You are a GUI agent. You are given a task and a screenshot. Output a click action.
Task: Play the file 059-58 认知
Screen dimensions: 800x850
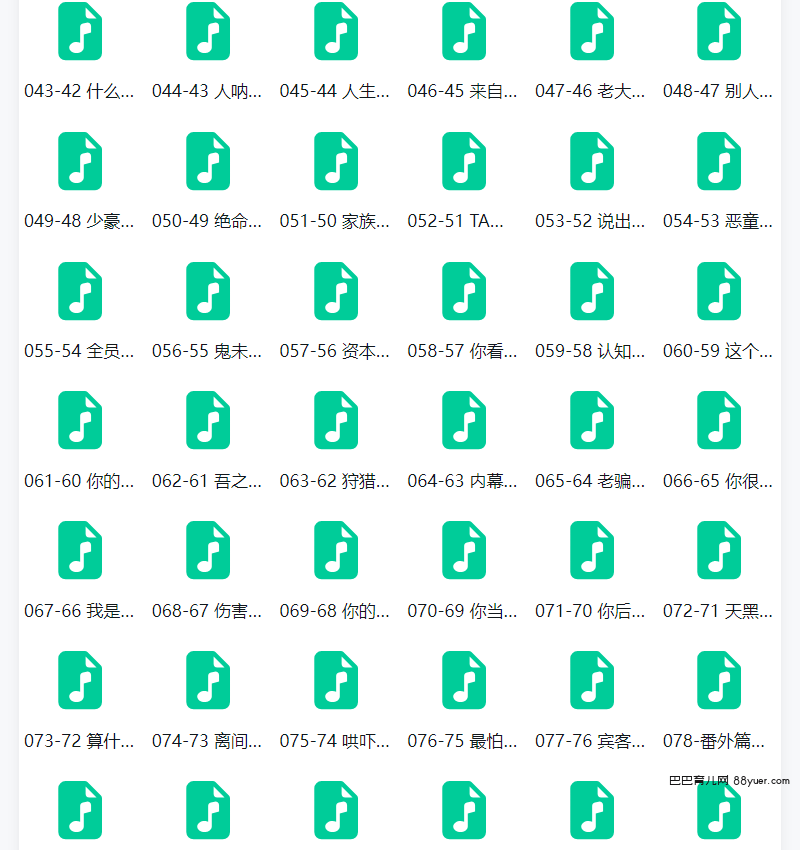pos(592,291)
